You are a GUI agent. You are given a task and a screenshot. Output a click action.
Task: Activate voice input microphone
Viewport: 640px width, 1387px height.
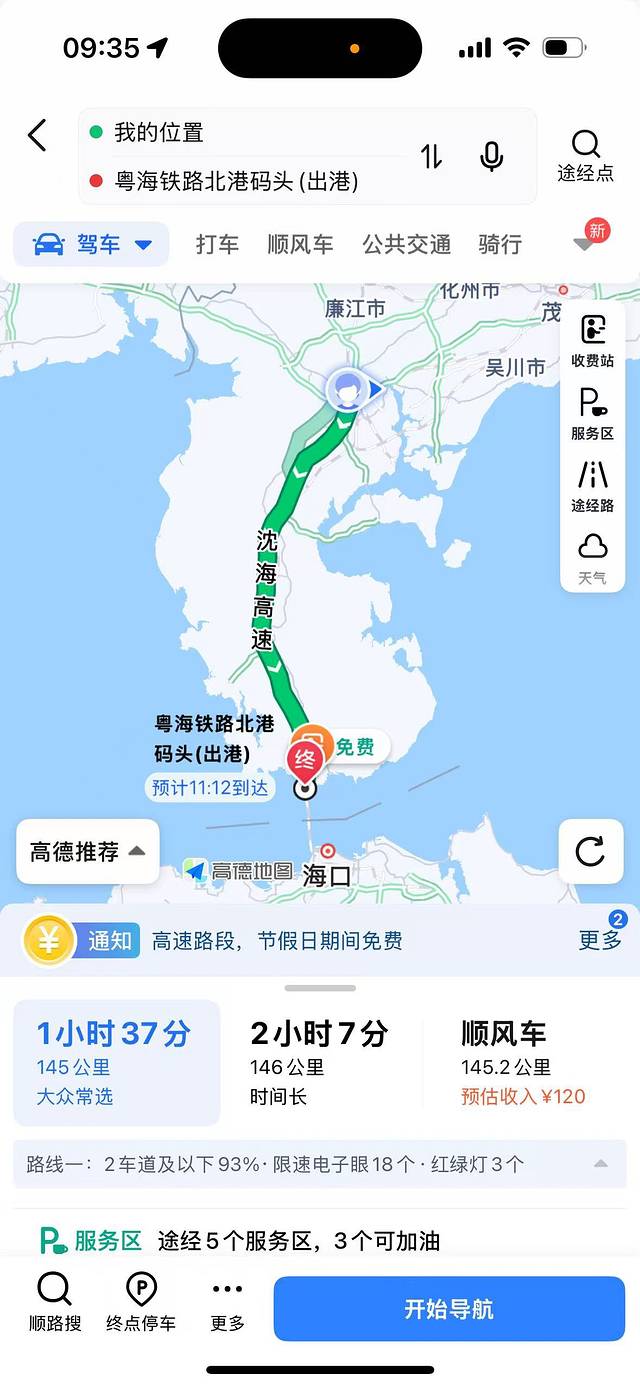(x=491, y=157)
